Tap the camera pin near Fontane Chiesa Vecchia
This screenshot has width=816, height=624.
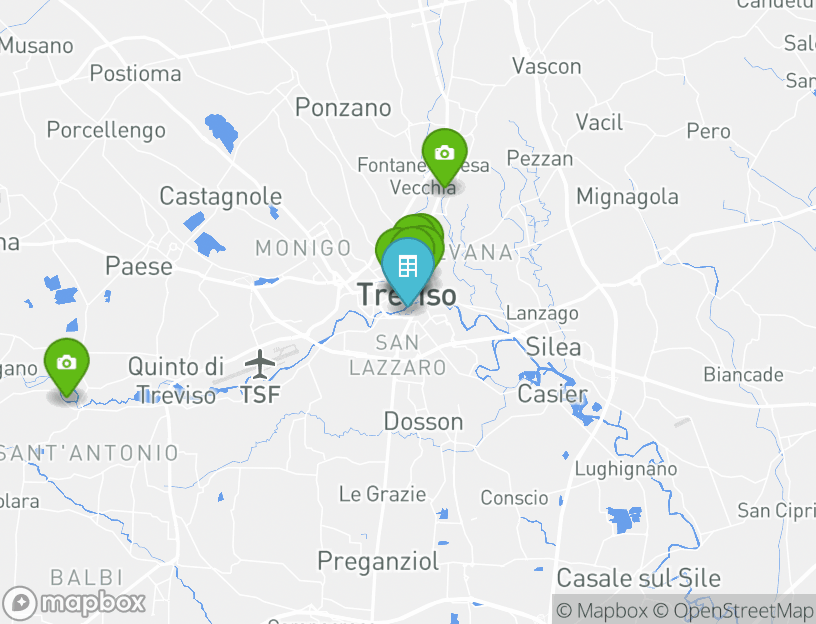444,155
